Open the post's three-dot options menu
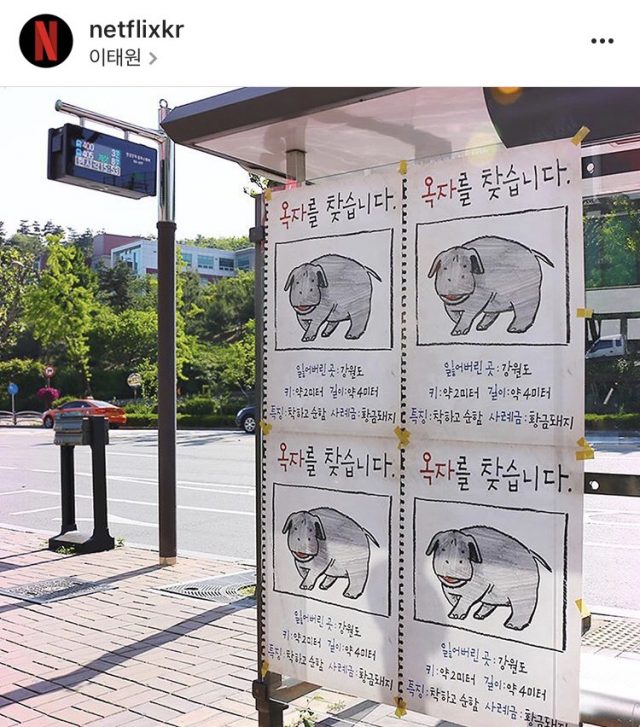This screenshot has width=640, height=727. pos(602,41)
